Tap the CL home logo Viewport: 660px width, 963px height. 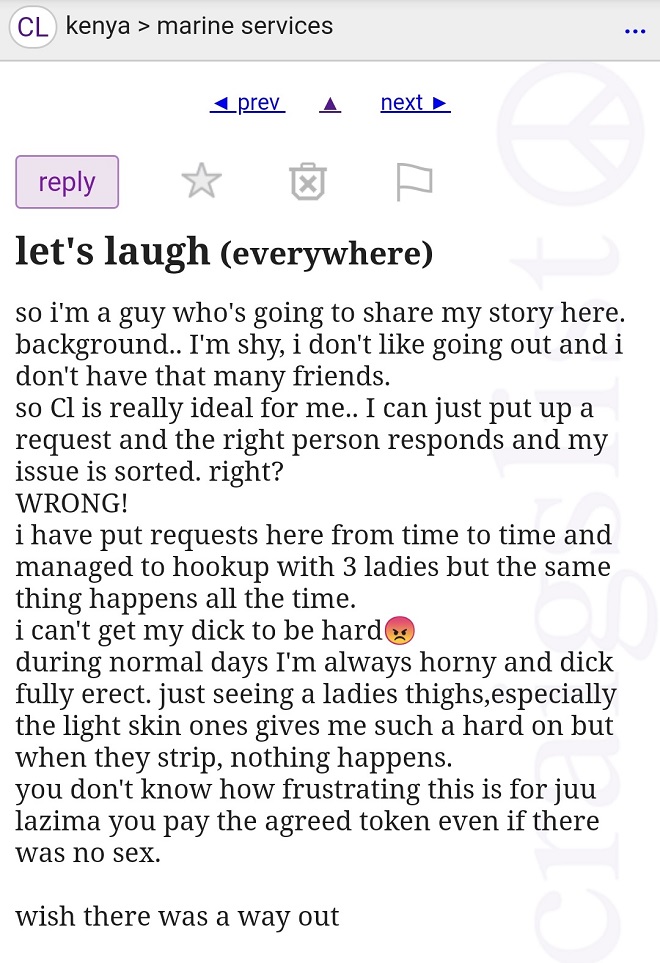click(33, 27)
